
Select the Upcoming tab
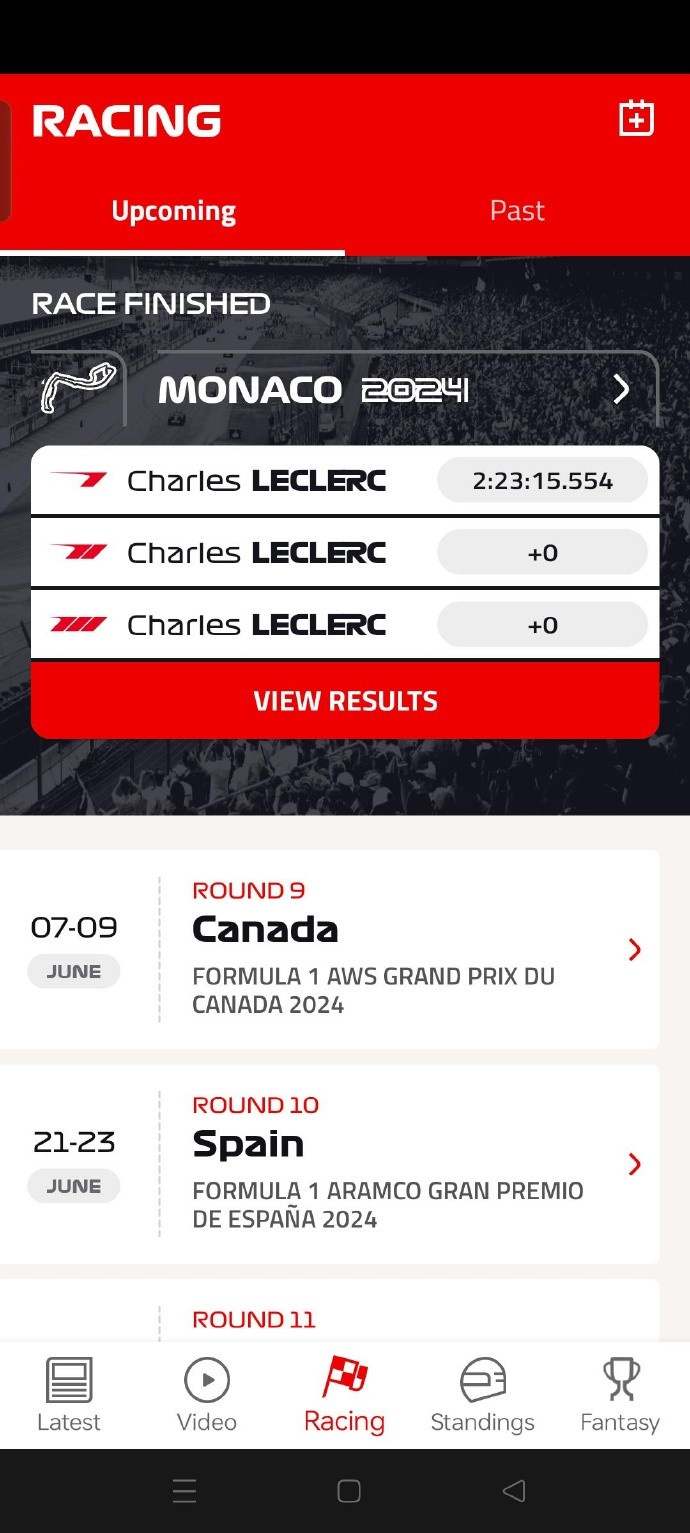pyautogui.click(x=173, y=211)
